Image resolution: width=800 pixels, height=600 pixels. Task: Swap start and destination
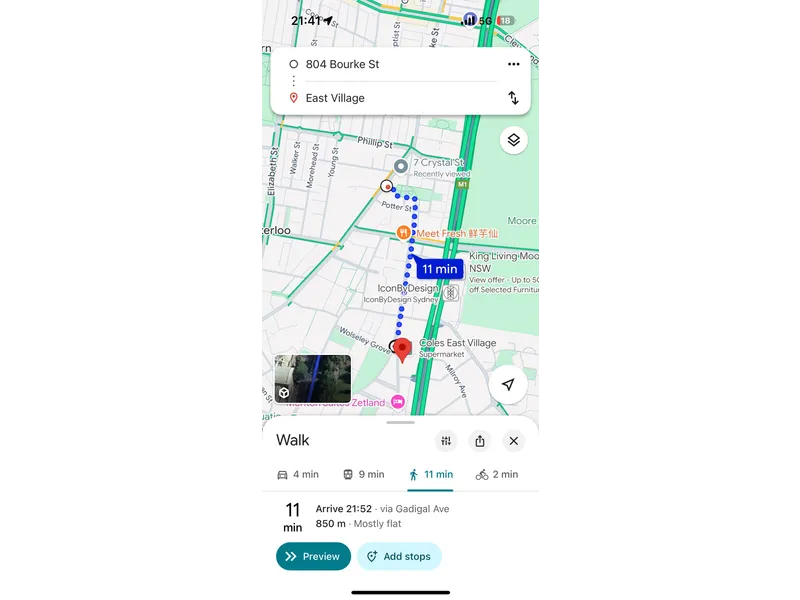click(x=513, y=98)
